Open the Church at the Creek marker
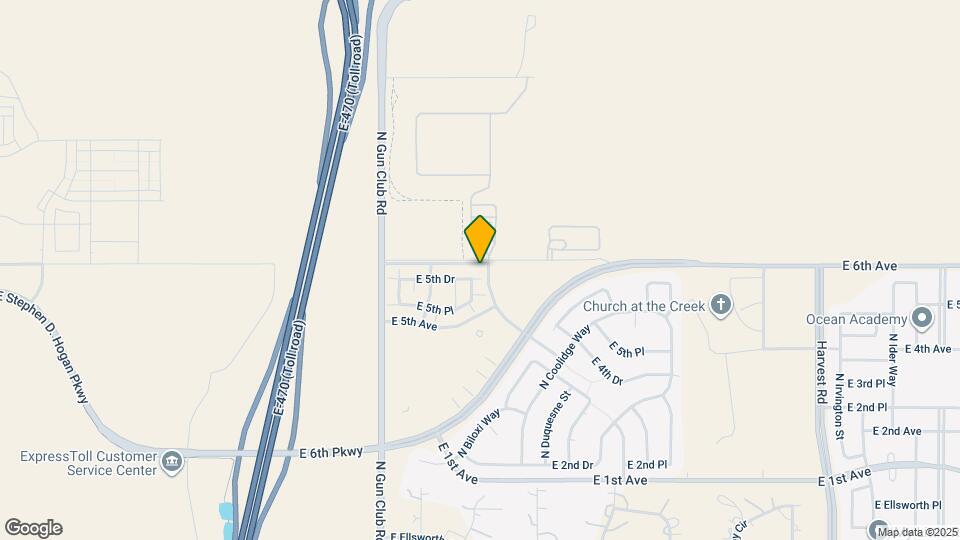Viewport: 960px width, 540px height. [721, 305]
